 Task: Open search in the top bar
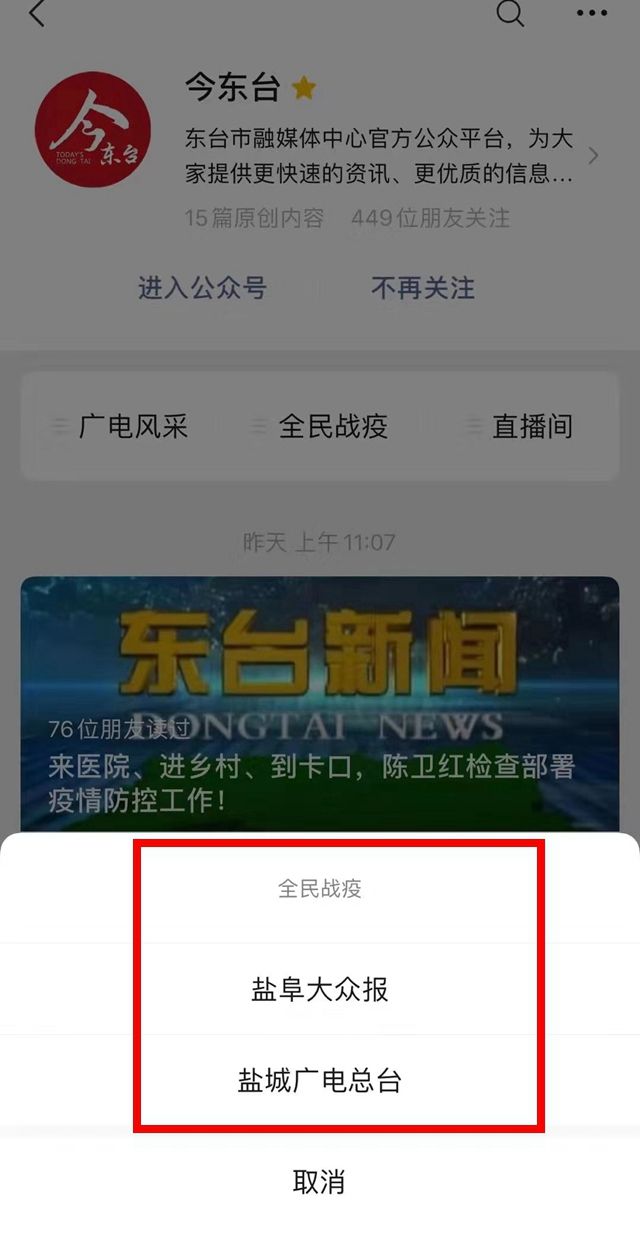510,14
